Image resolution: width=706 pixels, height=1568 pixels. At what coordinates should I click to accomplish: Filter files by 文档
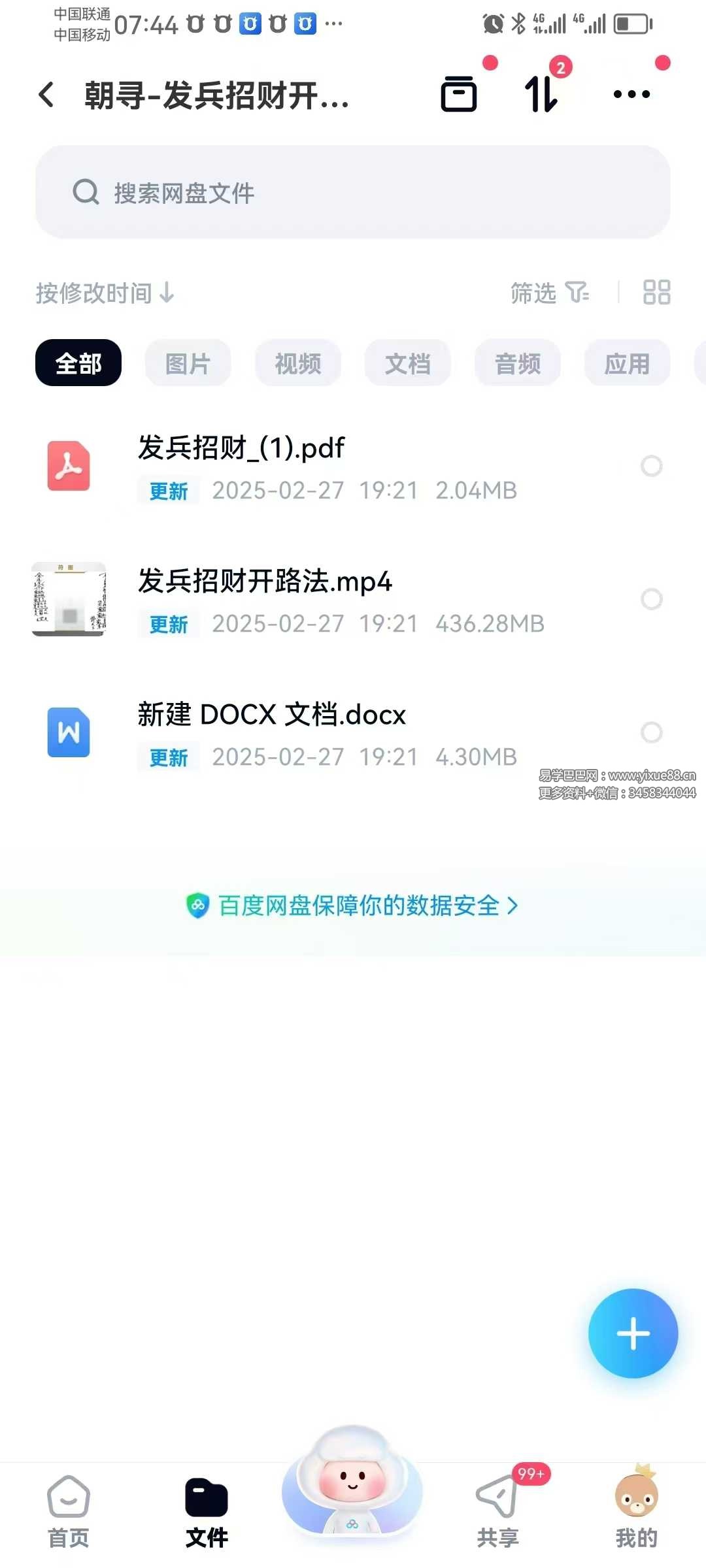click(x=407, y=363)
